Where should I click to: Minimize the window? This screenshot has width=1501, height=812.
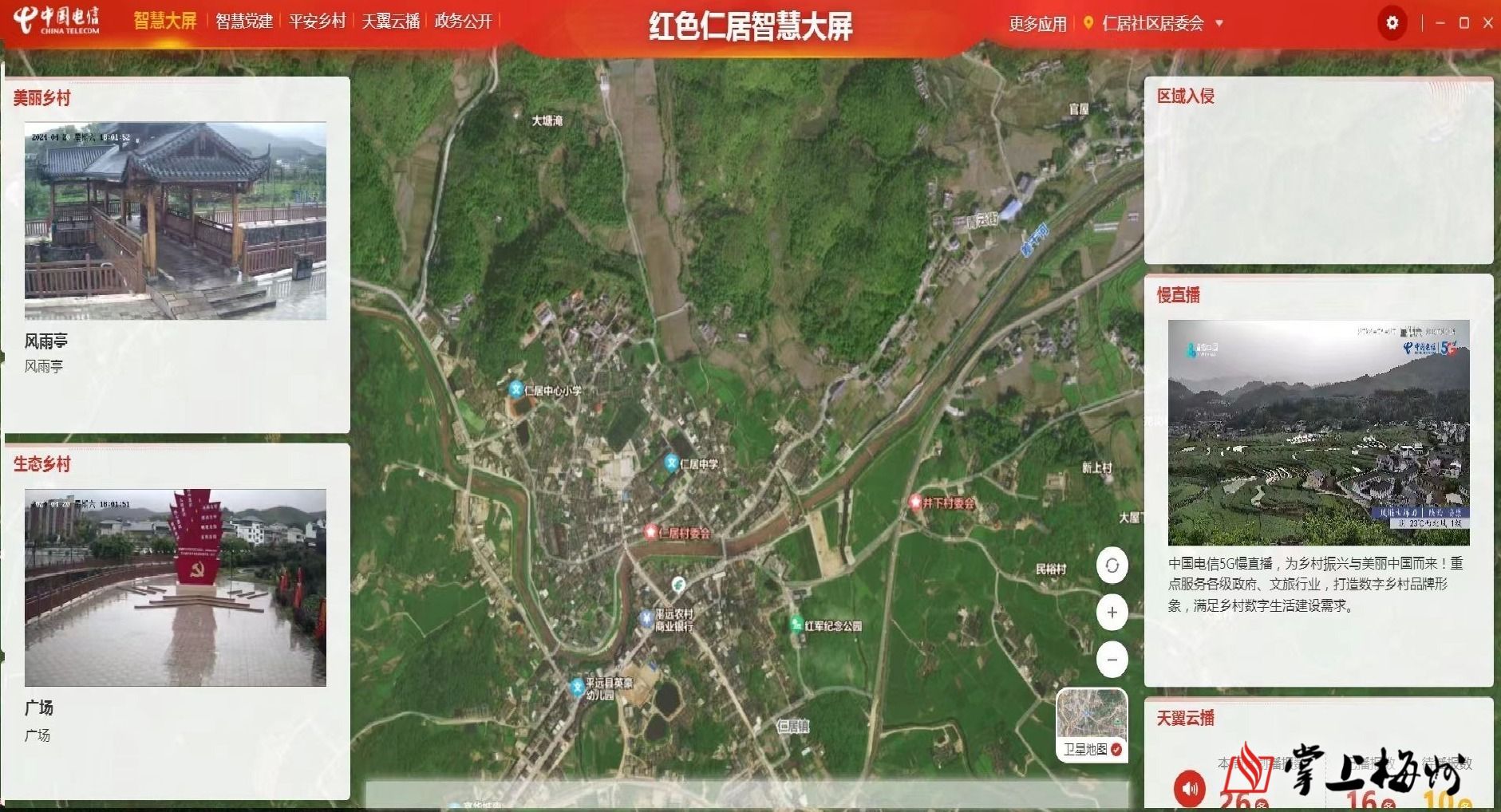[x=1440, y=23]
